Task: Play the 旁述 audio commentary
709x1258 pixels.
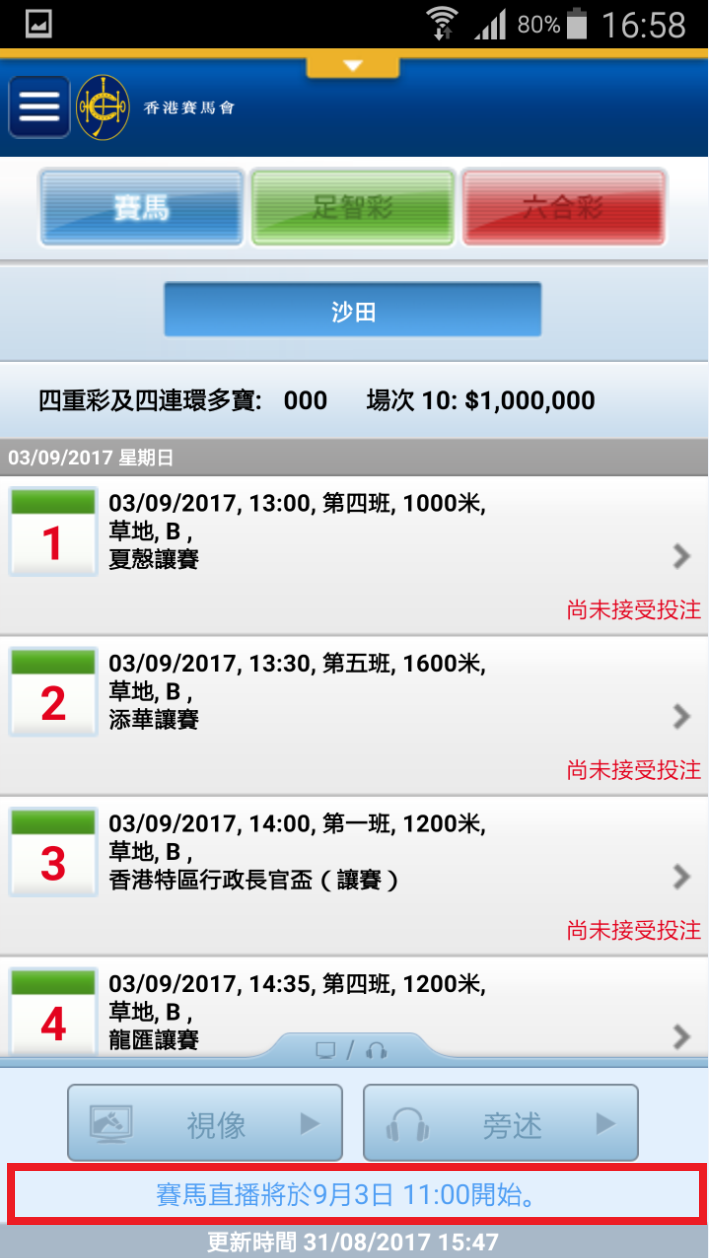Action: (x=500, y=1123)
